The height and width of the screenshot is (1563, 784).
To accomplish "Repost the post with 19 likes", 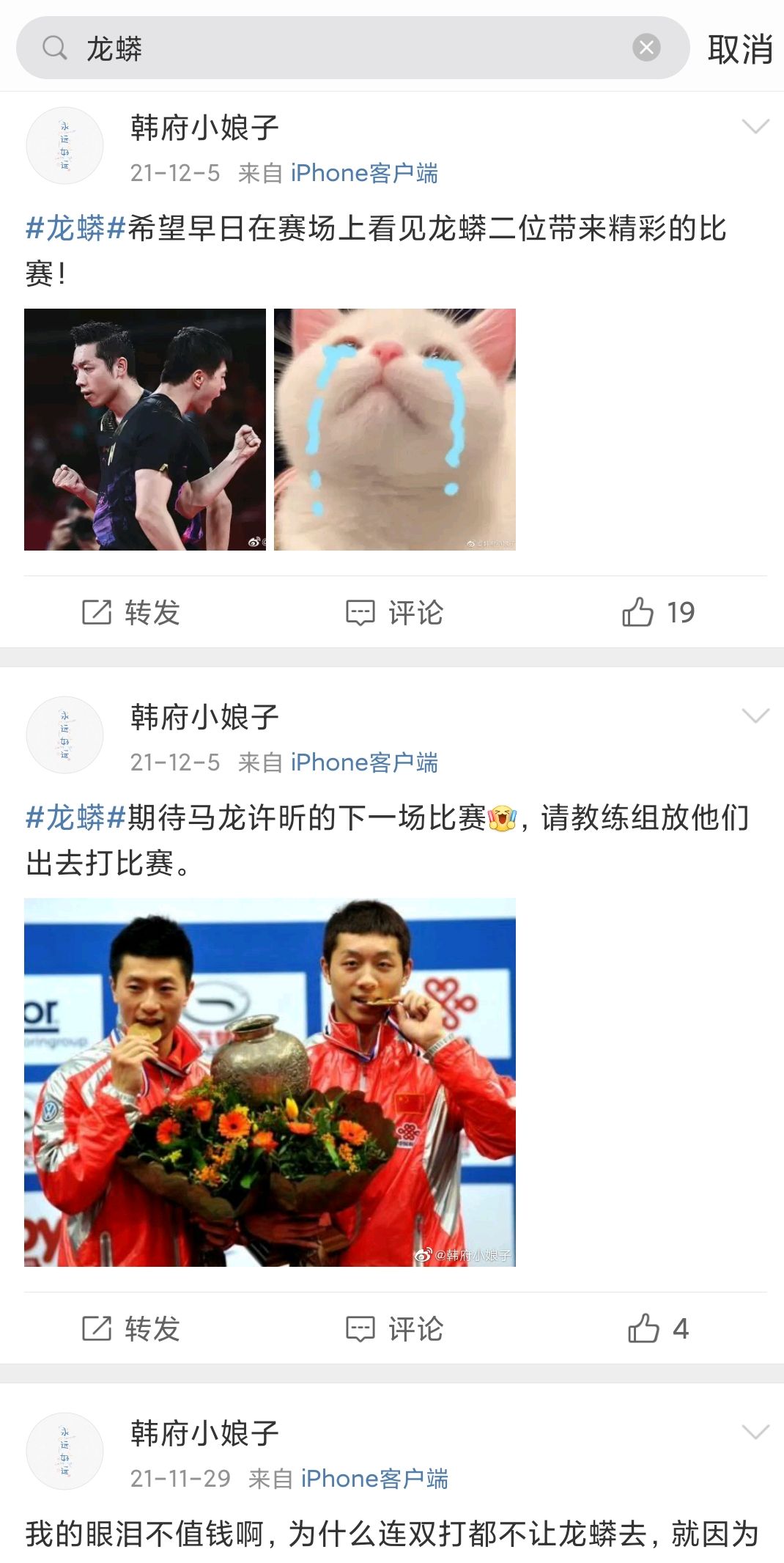I will 131,612.
